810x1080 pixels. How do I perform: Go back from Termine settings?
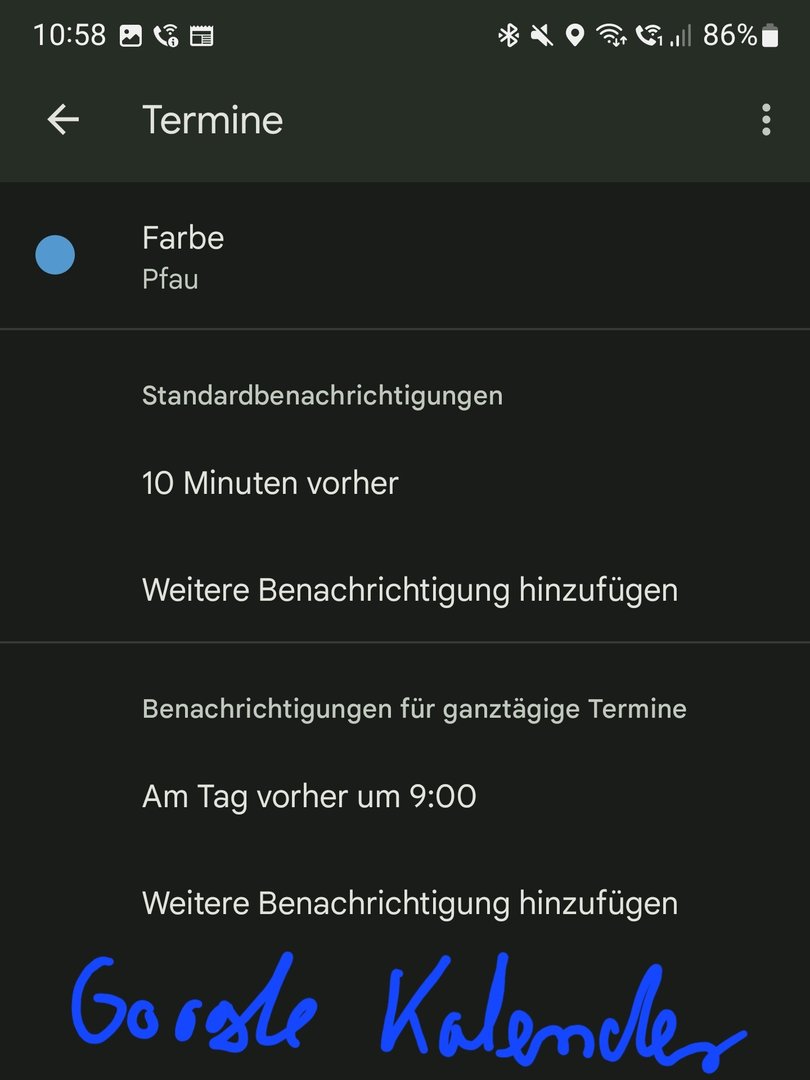click(63, 120)
